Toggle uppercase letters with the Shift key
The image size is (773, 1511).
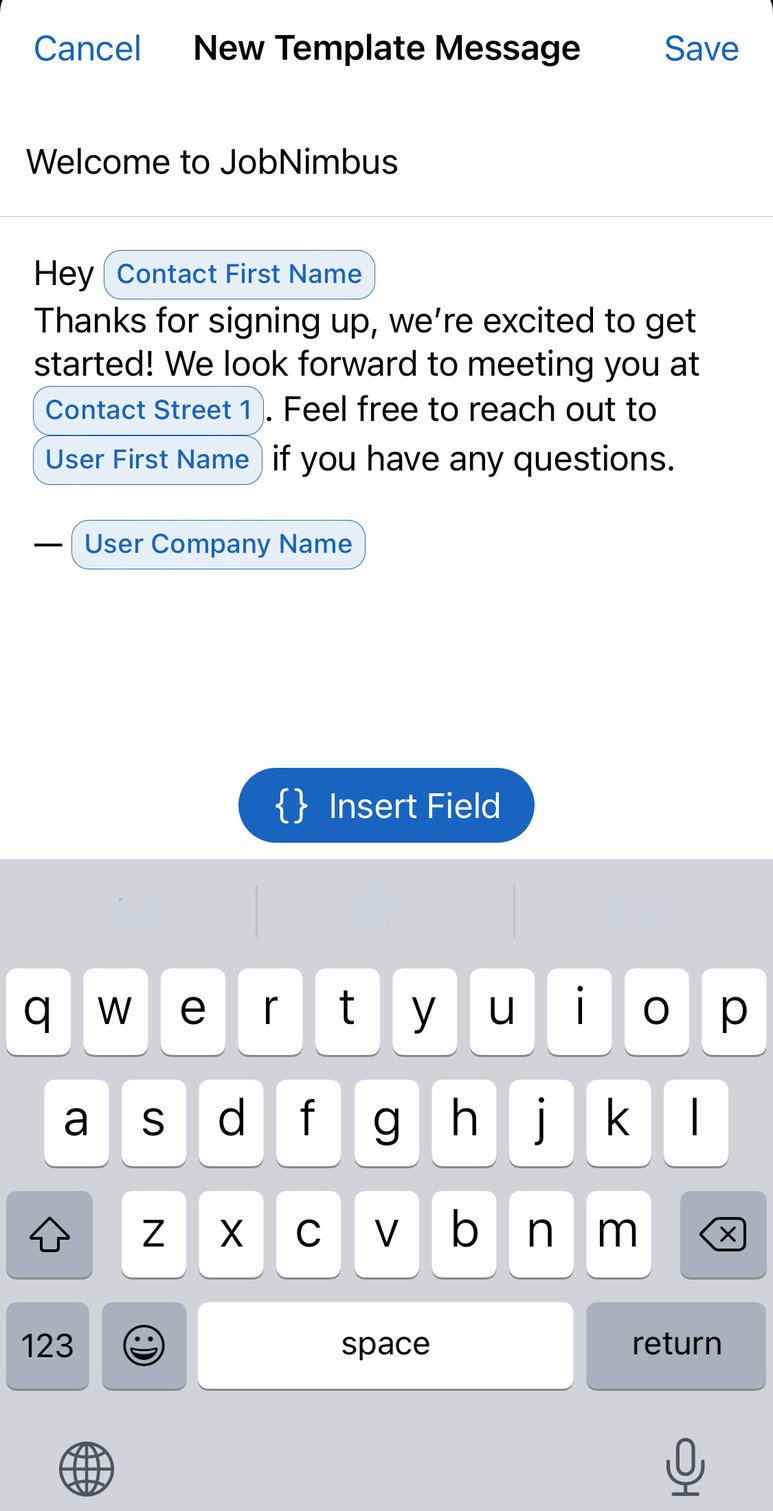[49, 1235]
